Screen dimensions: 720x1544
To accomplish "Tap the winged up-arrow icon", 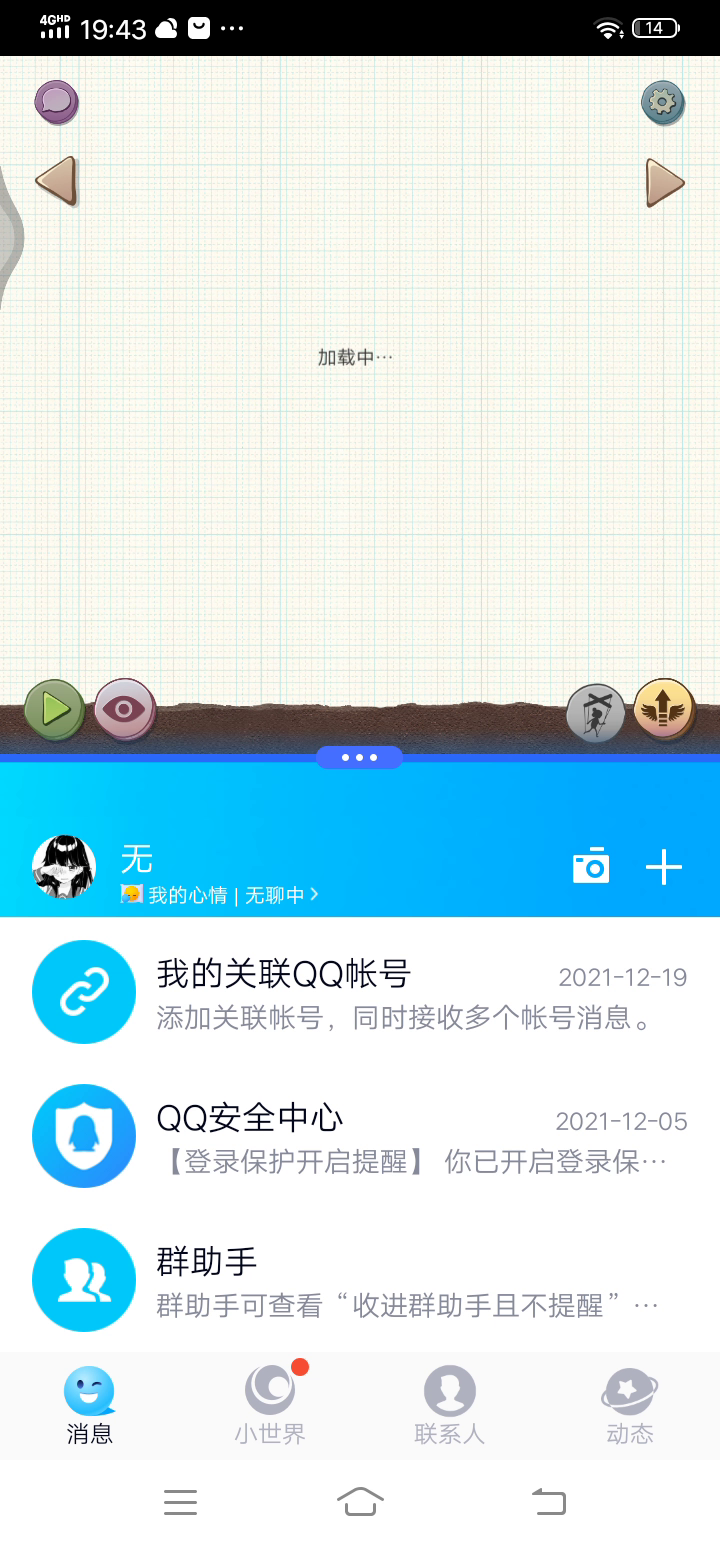I will (664, 709).
